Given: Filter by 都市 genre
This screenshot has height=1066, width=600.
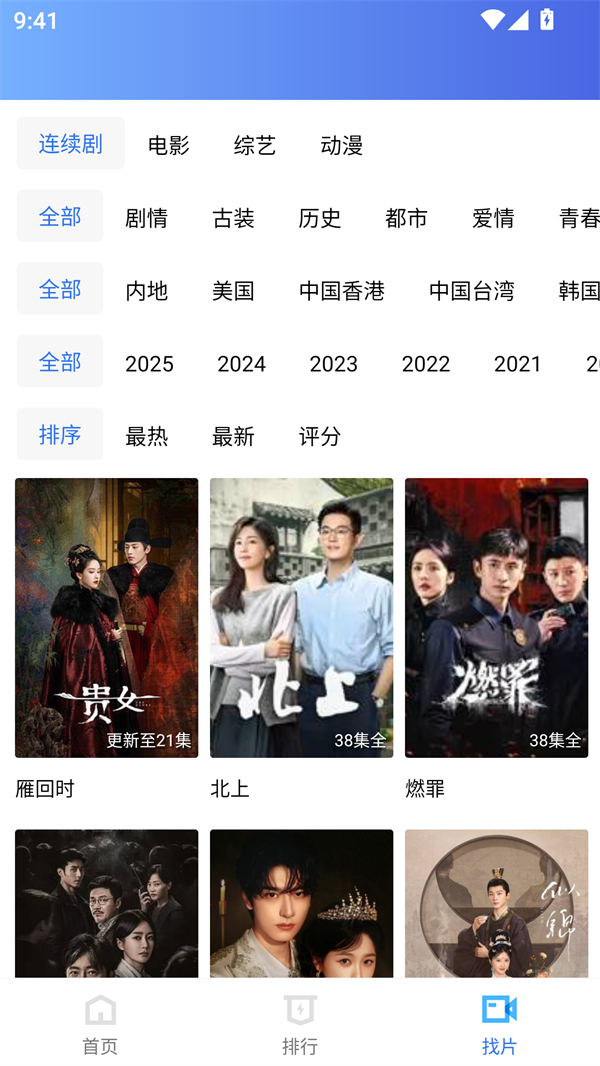Looking at the screenshot, I should 406,218.
